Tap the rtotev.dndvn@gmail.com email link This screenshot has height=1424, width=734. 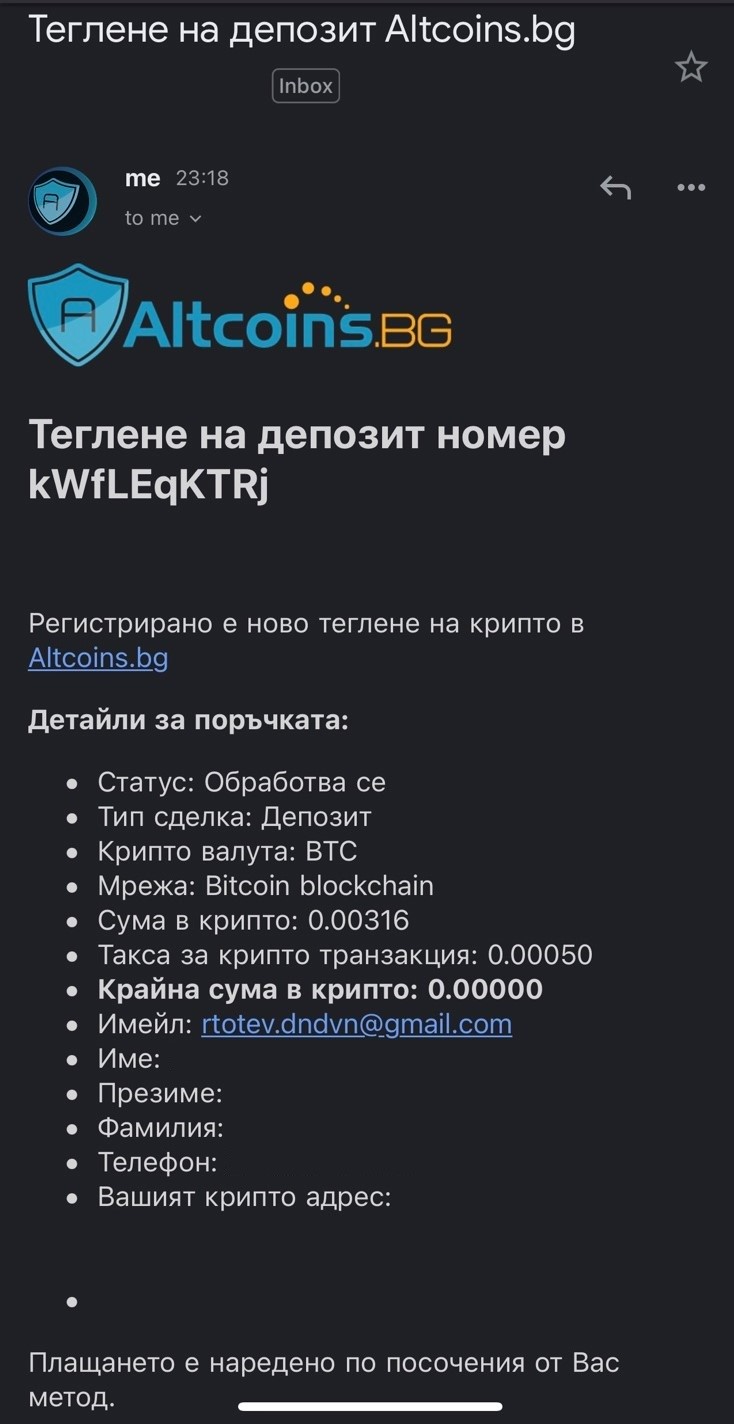[357, 1024]
